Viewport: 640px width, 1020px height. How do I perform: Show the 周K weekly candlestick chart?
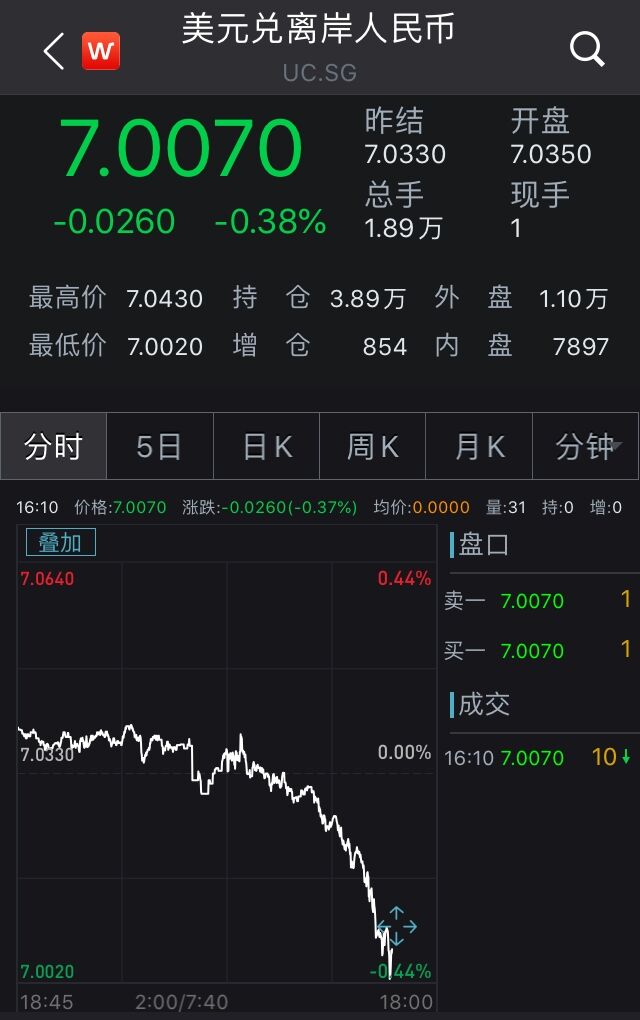pos(373,447)
